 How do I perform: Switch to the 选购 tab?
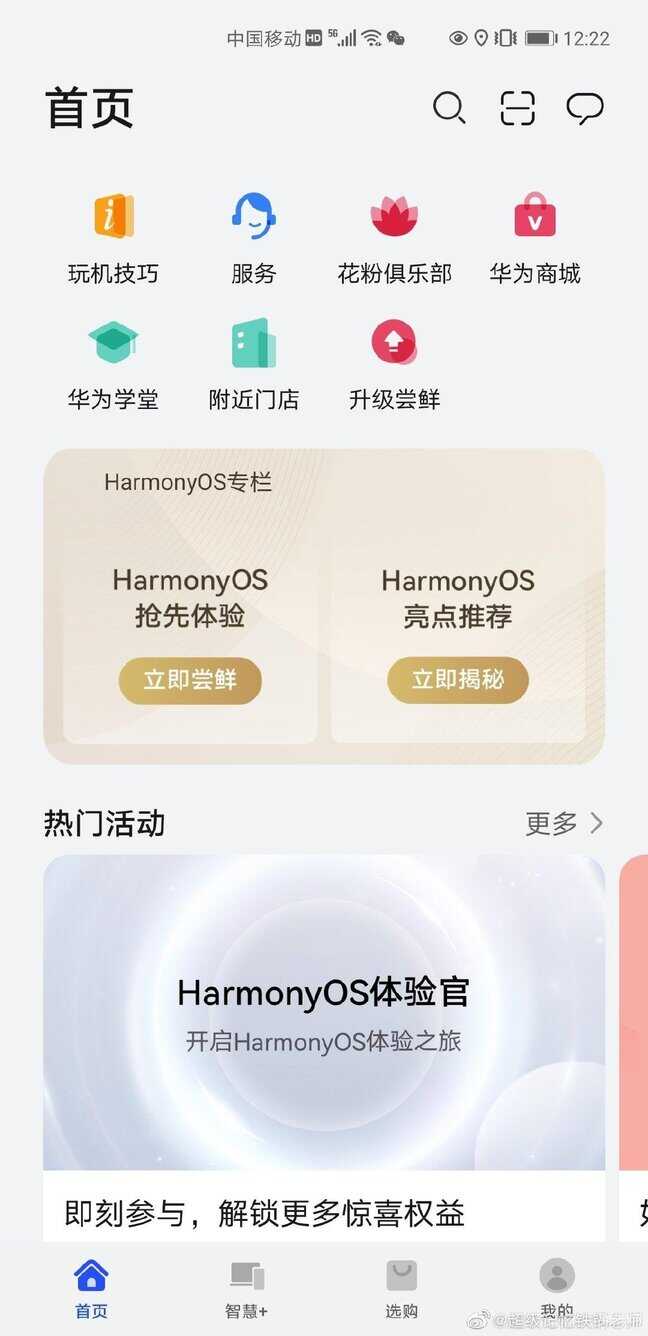401,1288
